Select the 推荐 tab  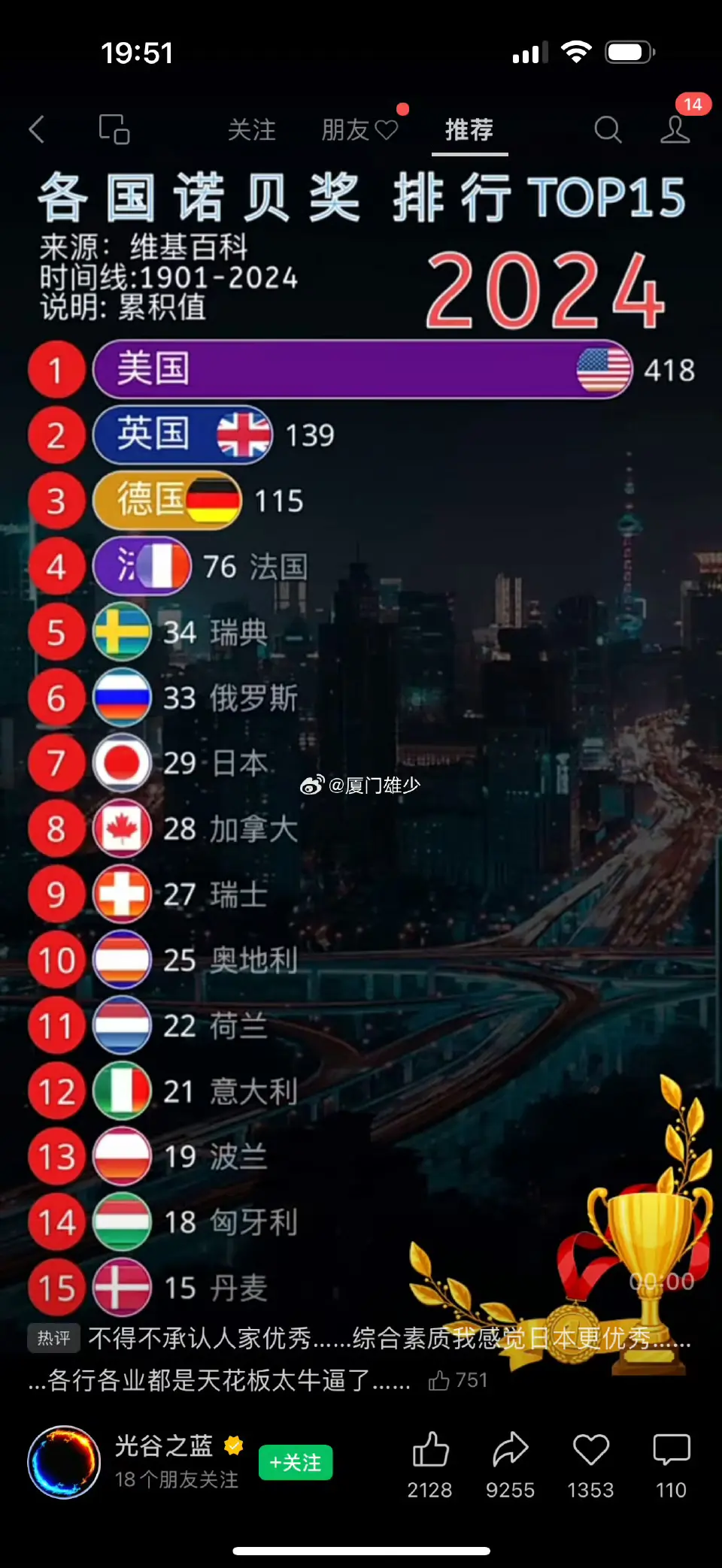point(468,130)
